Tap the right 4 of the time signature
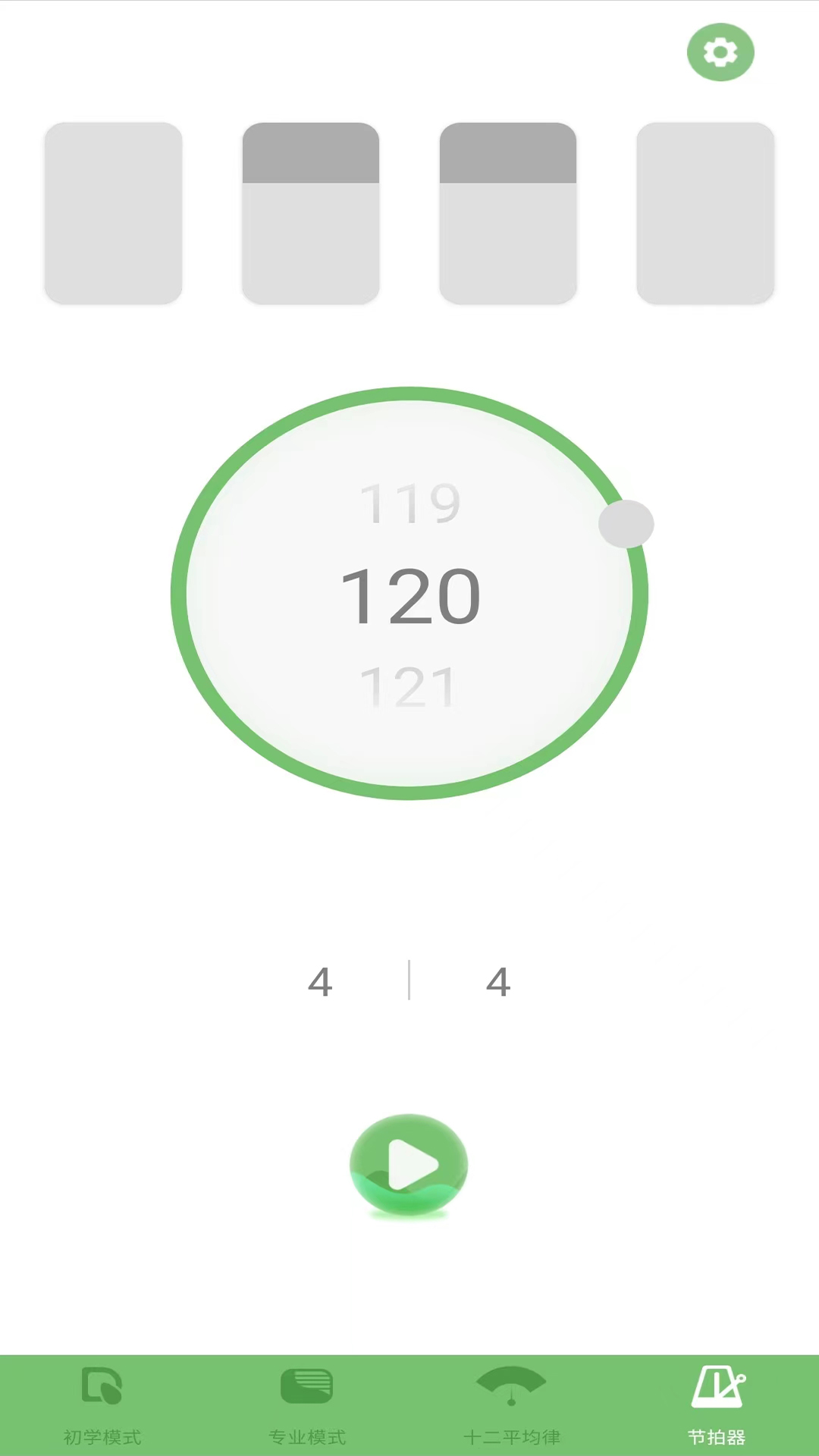Image resolution: width=819 pixels, height=1456 pixels. 498,981
